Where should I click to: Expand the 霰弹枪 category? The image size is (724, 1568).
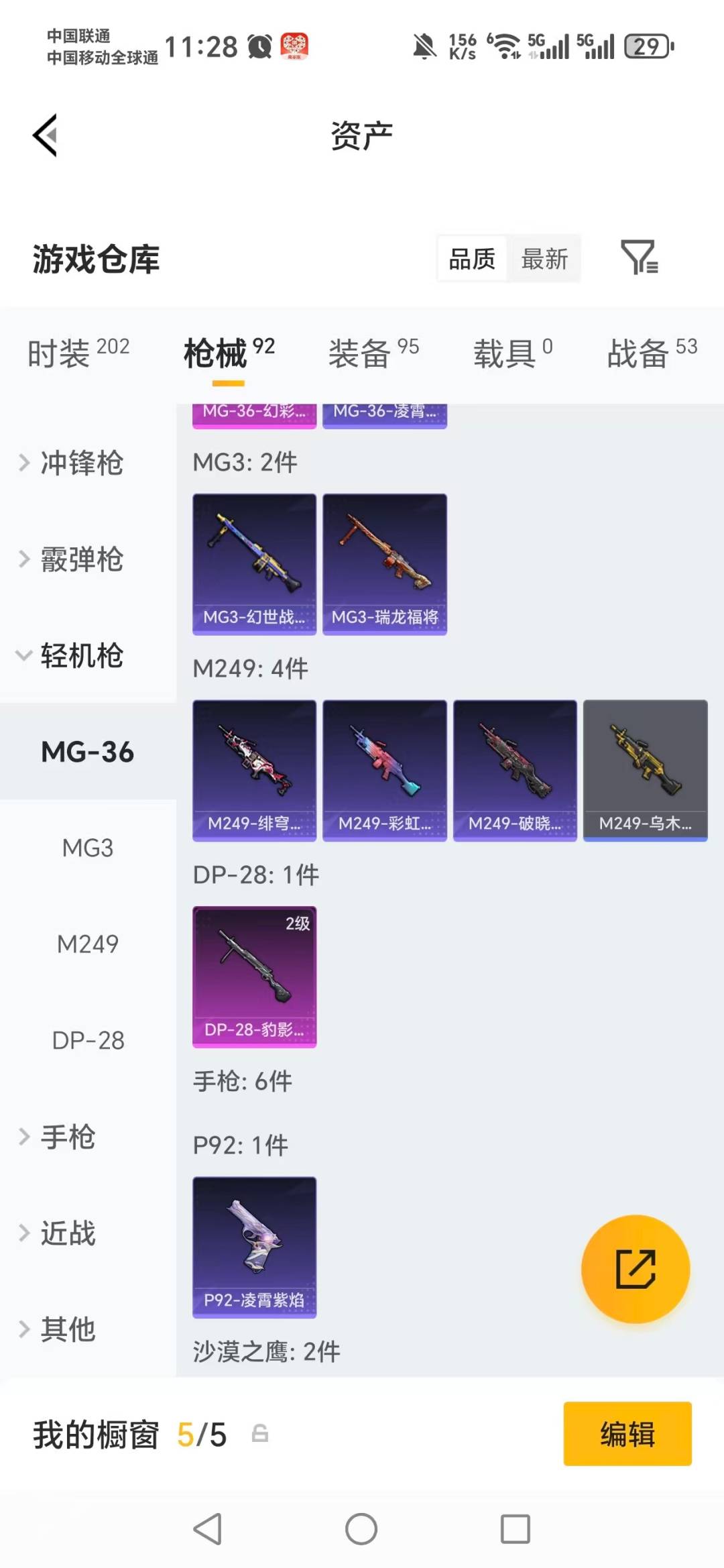[80, 561]
